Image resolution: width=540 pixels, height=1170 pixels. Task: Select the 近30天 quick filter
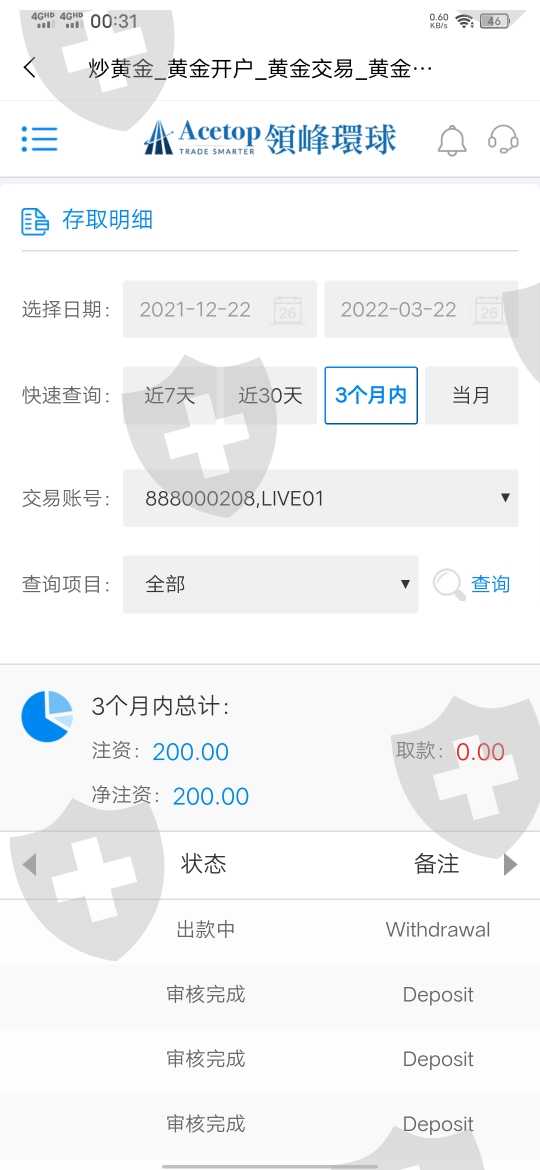click(x=270, y=395)
